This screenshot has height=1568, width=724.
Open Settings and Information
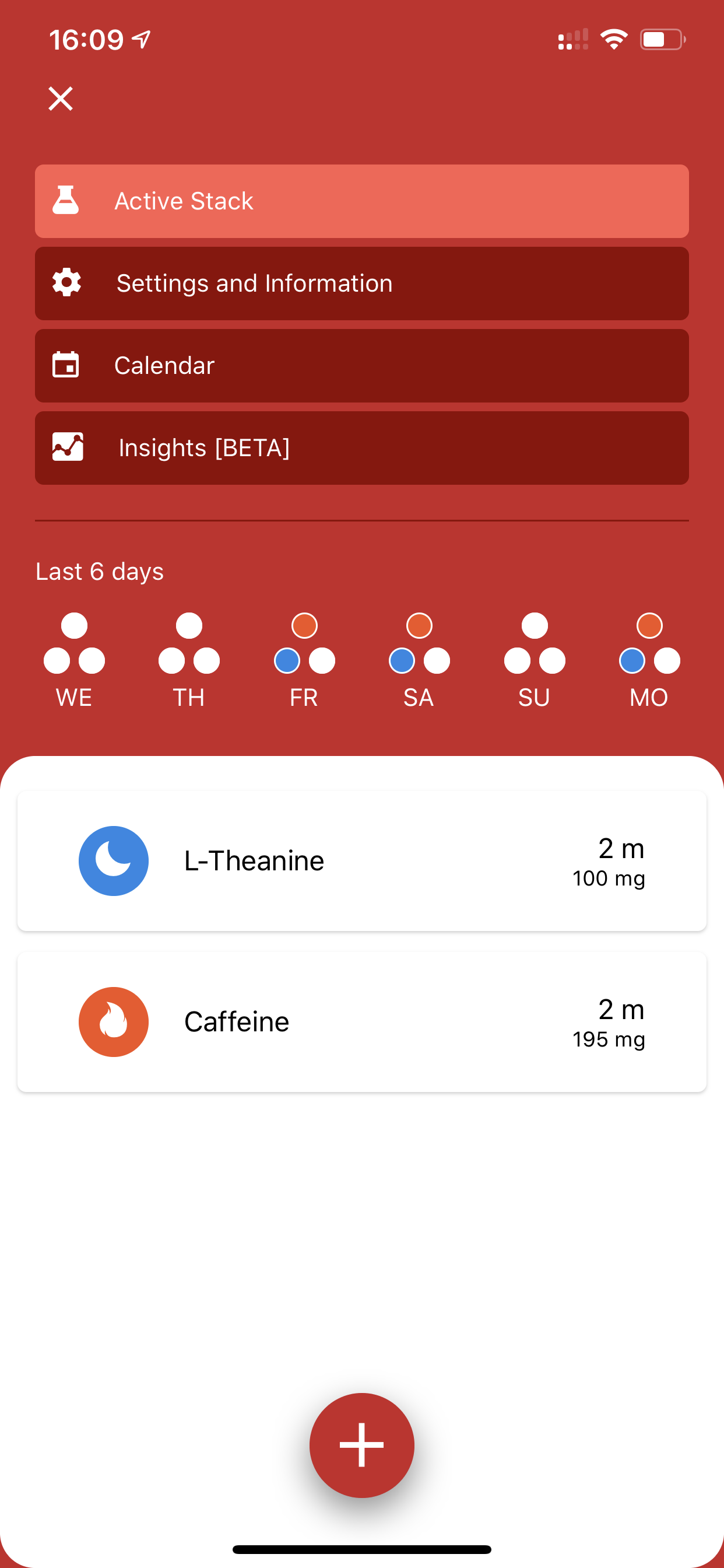[361, 283]
